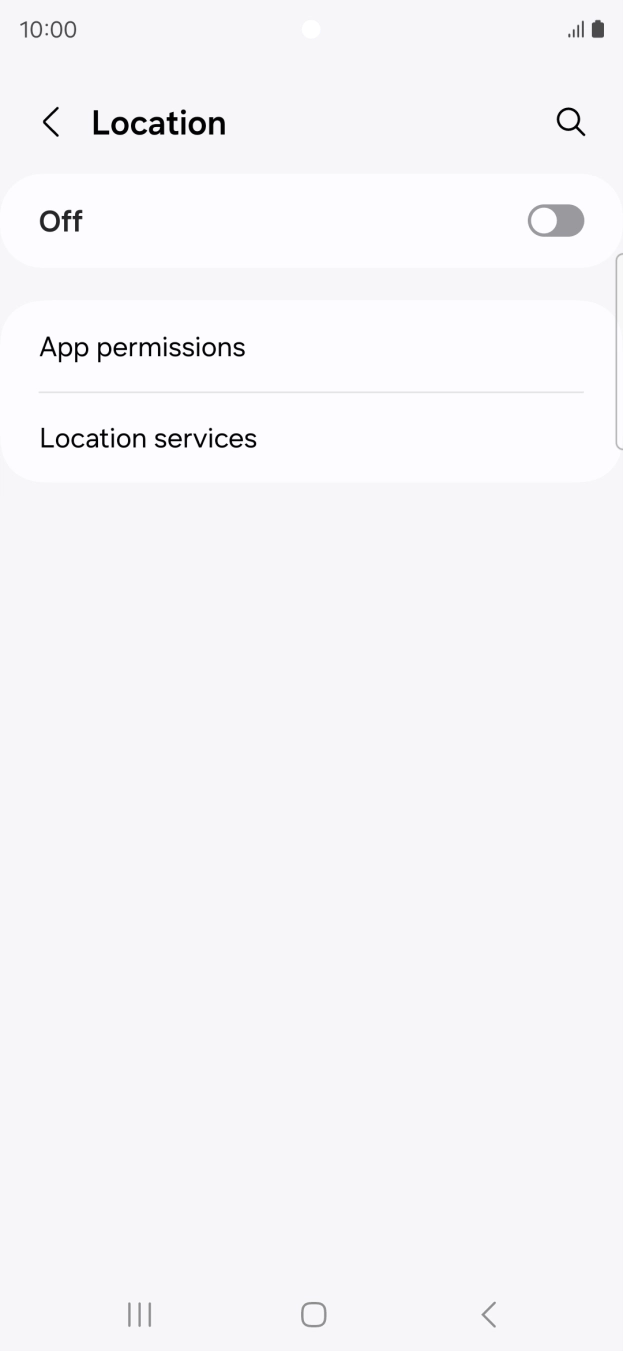This screenshot has height=1351, width=623.
Task: Open App permissions
Action: click(x=142, y=347)
